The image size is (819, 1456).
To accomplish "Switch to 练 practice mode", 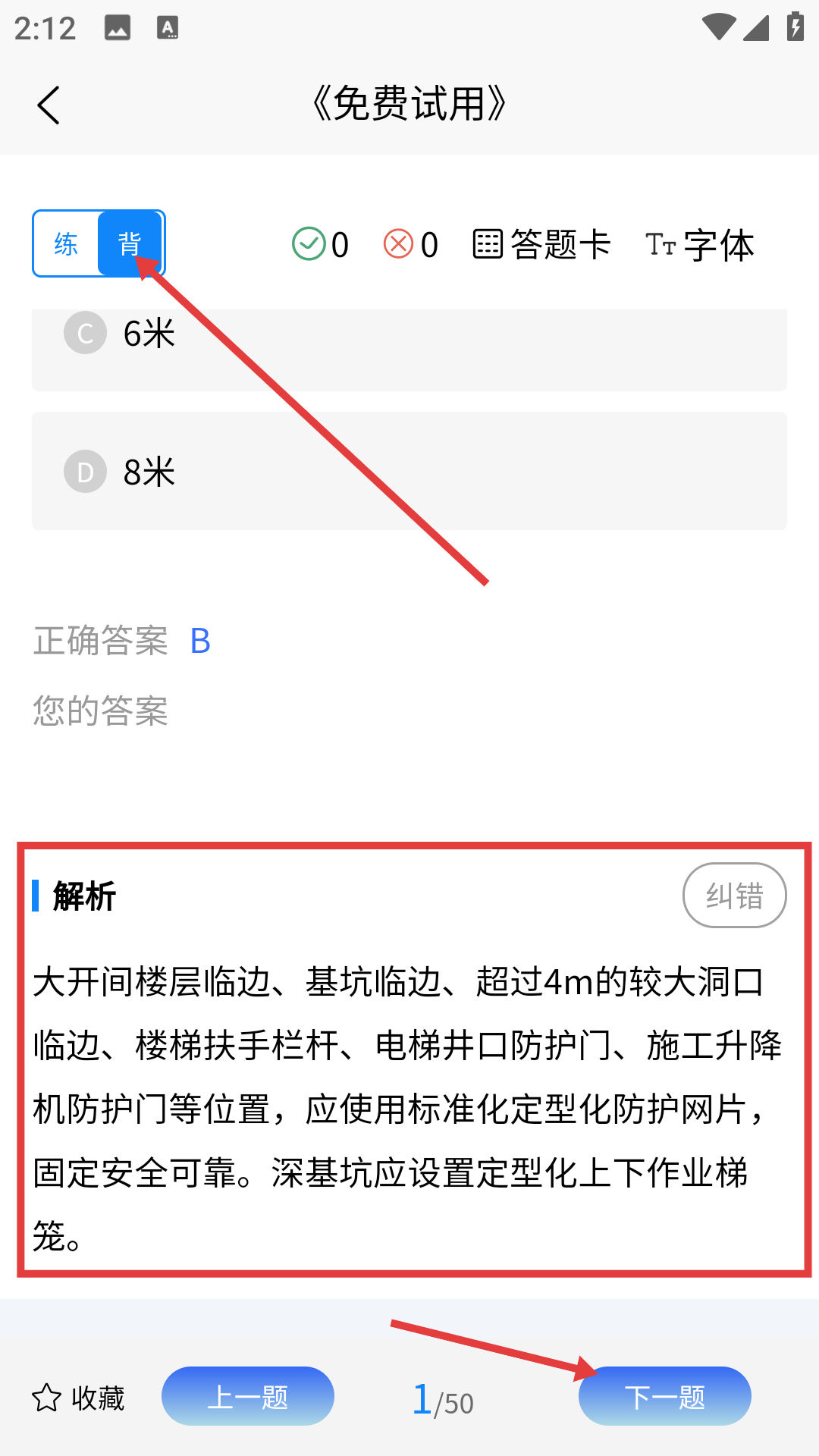I will click(66, 244).
